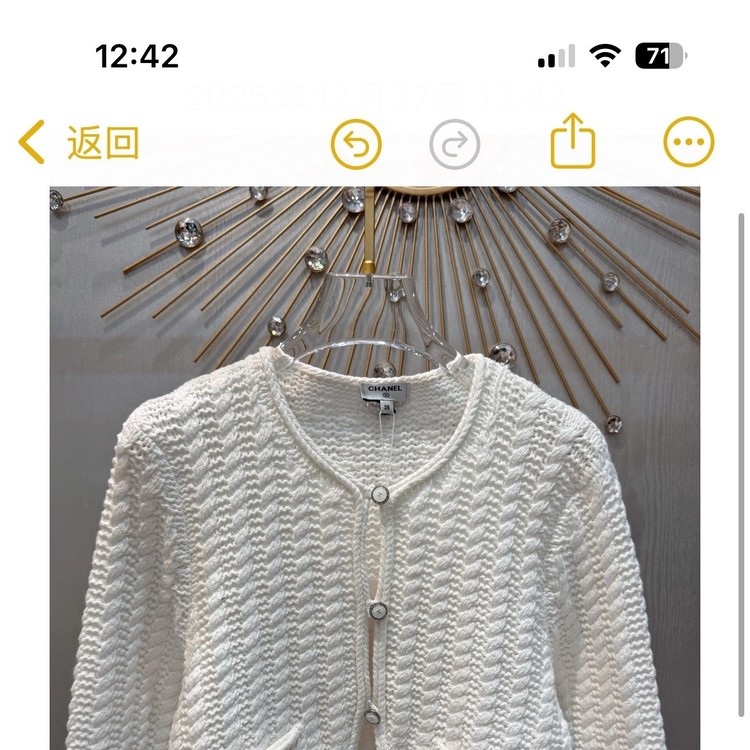The height and width of the screenshot is (750, 750).
Task: Tap the redo arrow icon
Action: pyautogui.click(x=455, y=145)
